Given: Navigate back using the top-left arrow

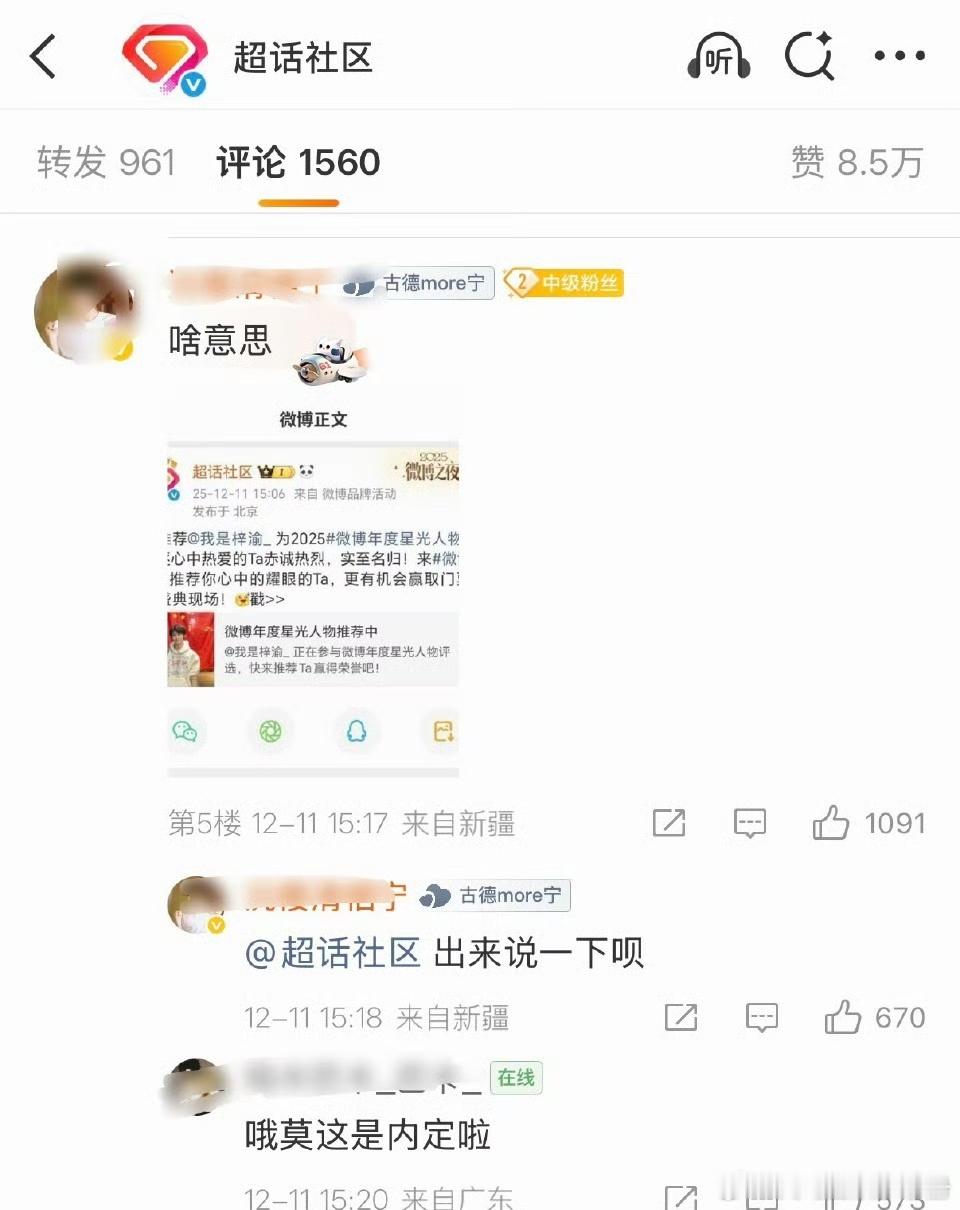Looking at the screenshot, I should pos(42,57).
